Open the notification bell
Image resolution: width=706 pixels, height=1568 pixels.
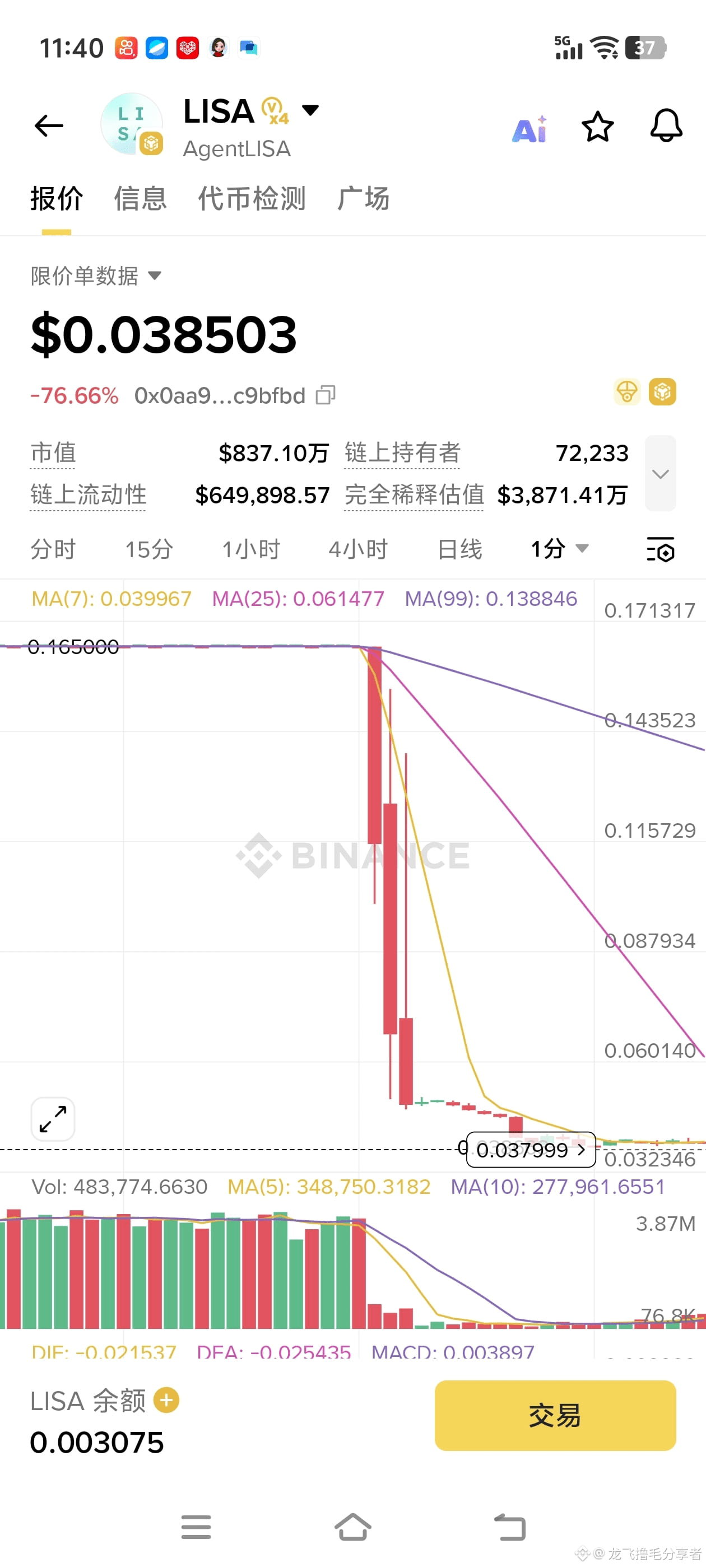(665, 127)
